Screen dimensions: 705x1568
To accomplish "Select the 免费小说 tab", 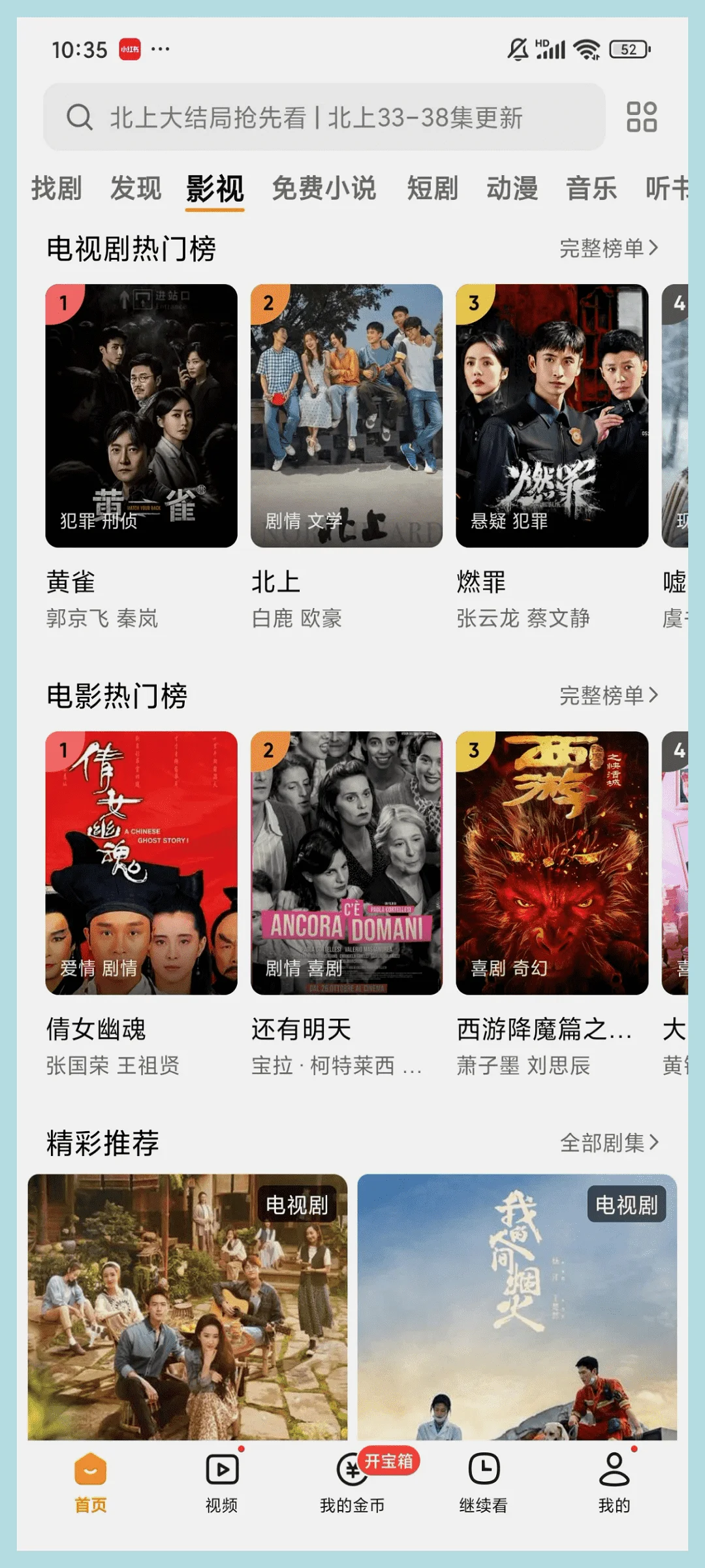I will pyautogui.click(x=324, y=189).
